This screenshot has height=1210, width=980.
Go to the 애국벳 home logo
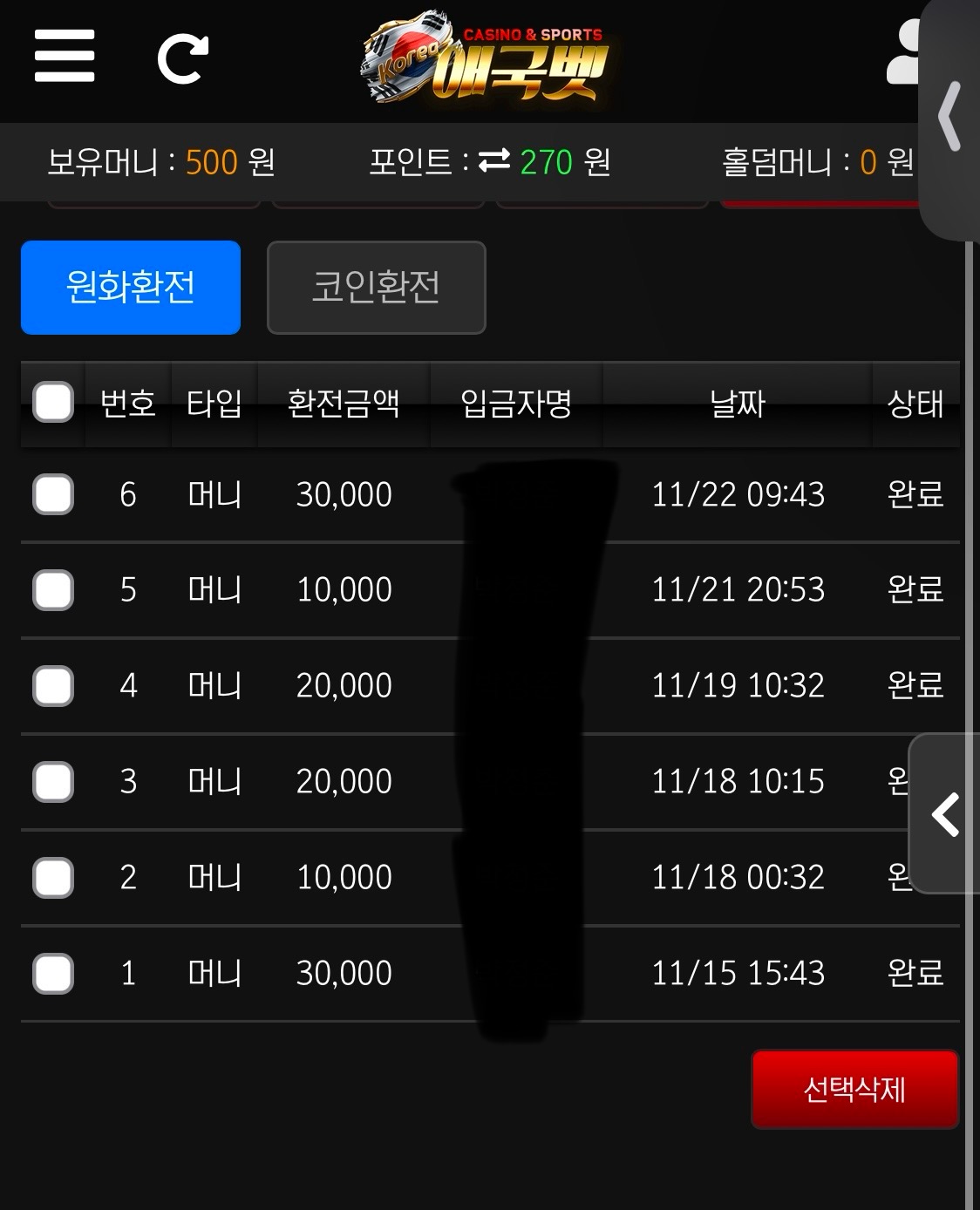point(486,59)
